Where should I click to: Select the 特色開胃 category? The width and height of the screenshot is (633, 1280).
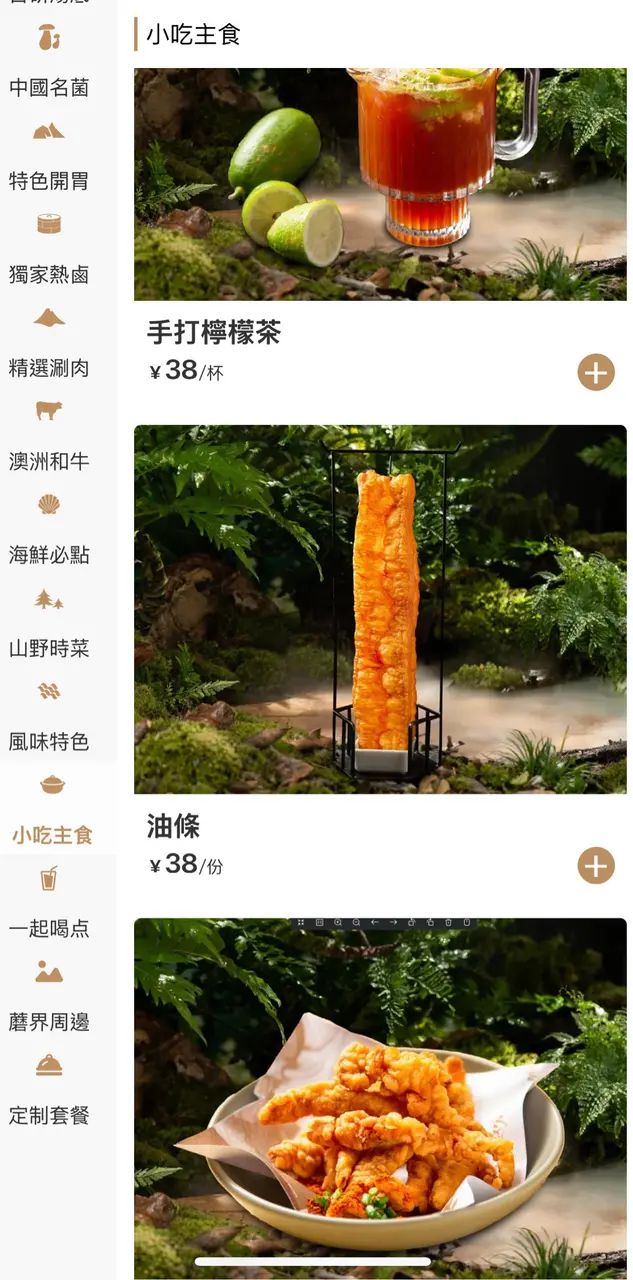click(x=49, y=181)
